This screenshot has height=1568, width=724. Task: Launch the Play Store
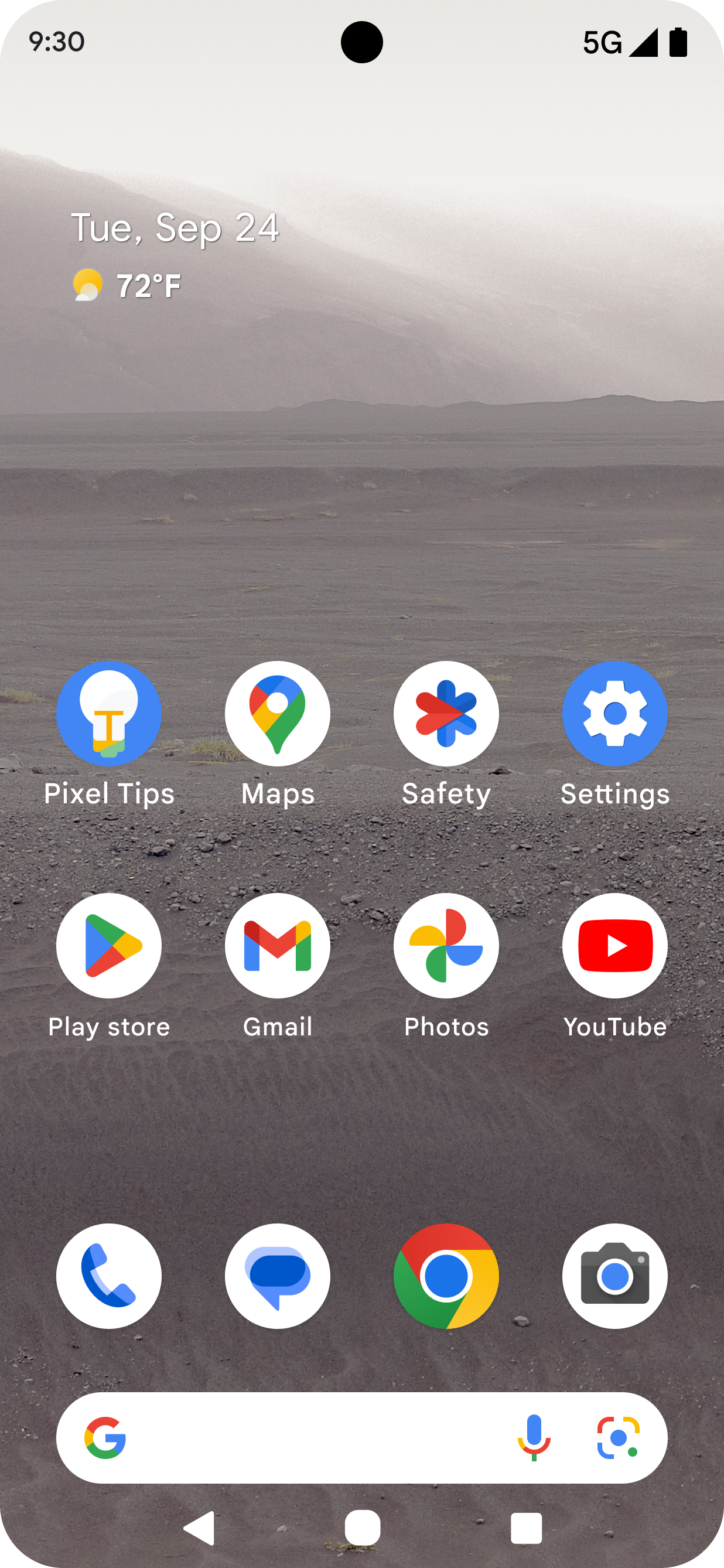coord(108,946)
